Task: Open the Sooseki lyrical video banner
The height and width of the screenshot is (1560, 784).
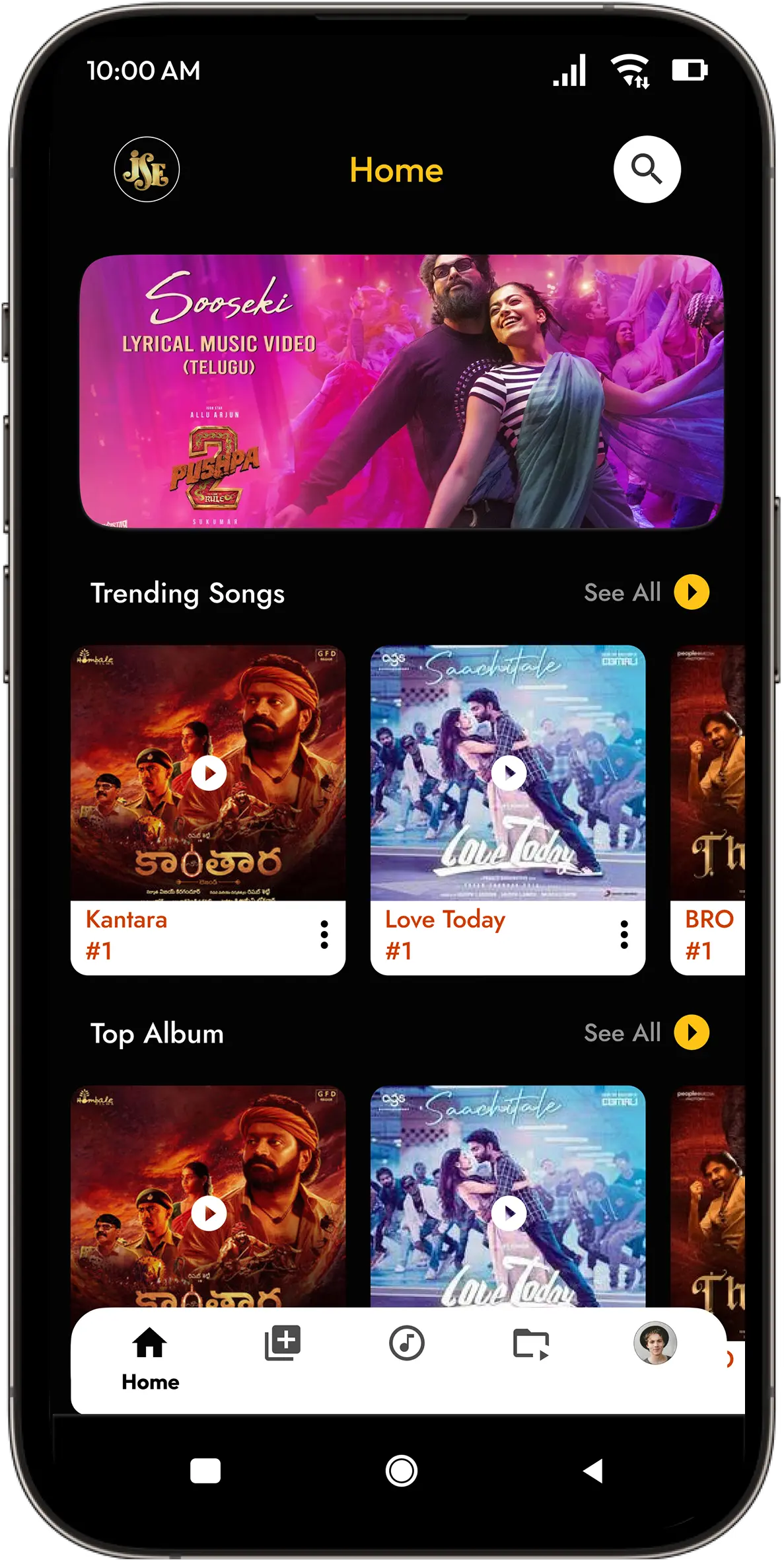Action: point(401,391)
